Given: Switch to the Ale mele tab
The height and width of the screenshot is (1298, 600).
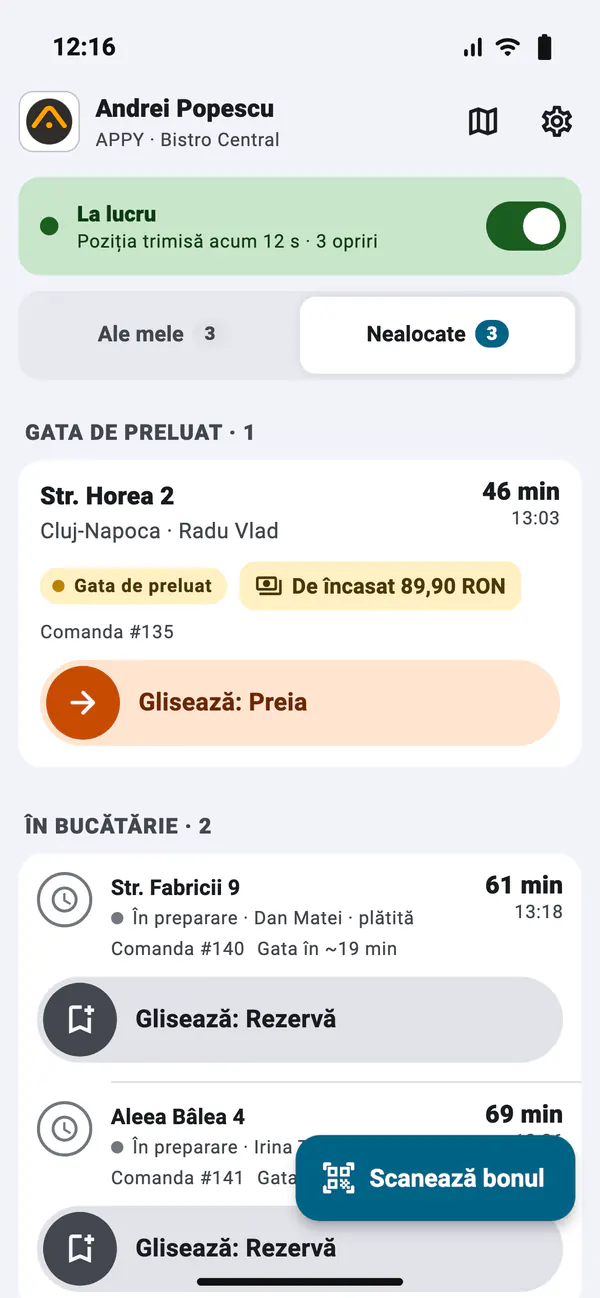Looking at the screenshot, I should tap(157, 334).
